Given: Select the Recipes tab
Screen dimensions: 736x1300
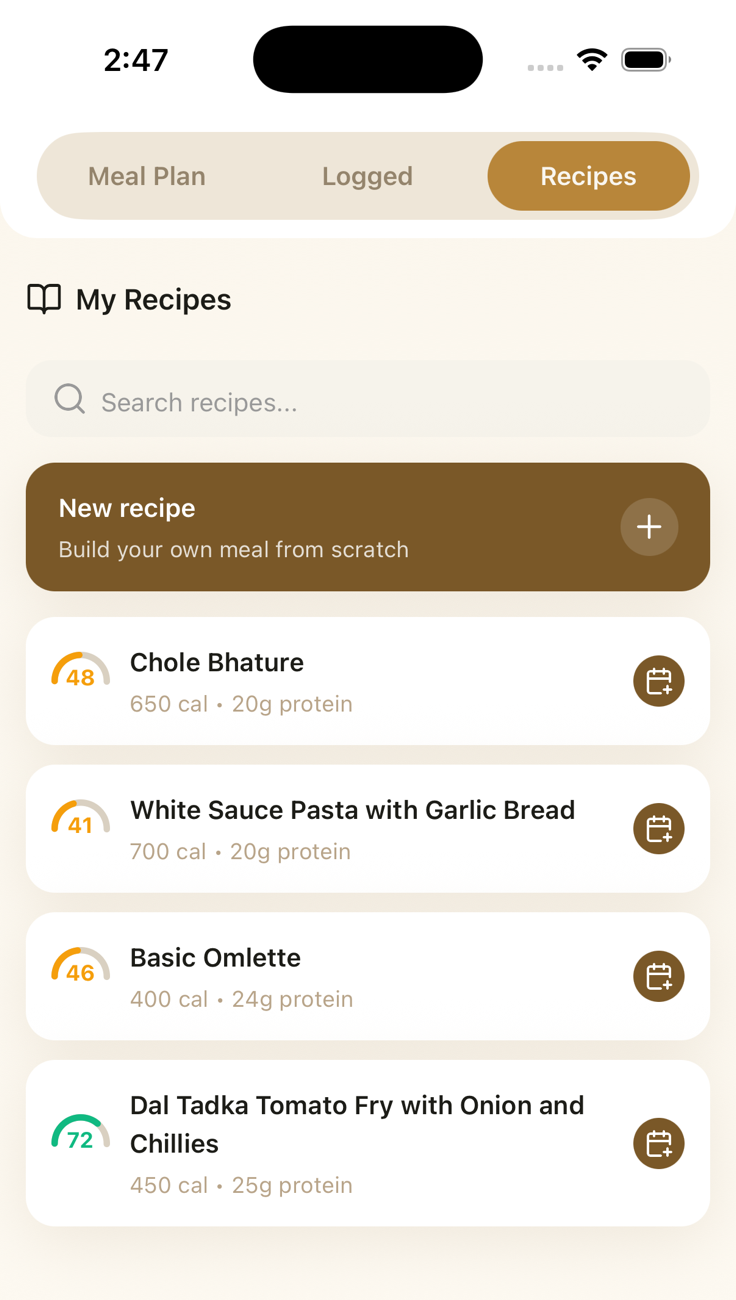Looking at the screenshot, I should pyautogui.click(x=588, y=176).
